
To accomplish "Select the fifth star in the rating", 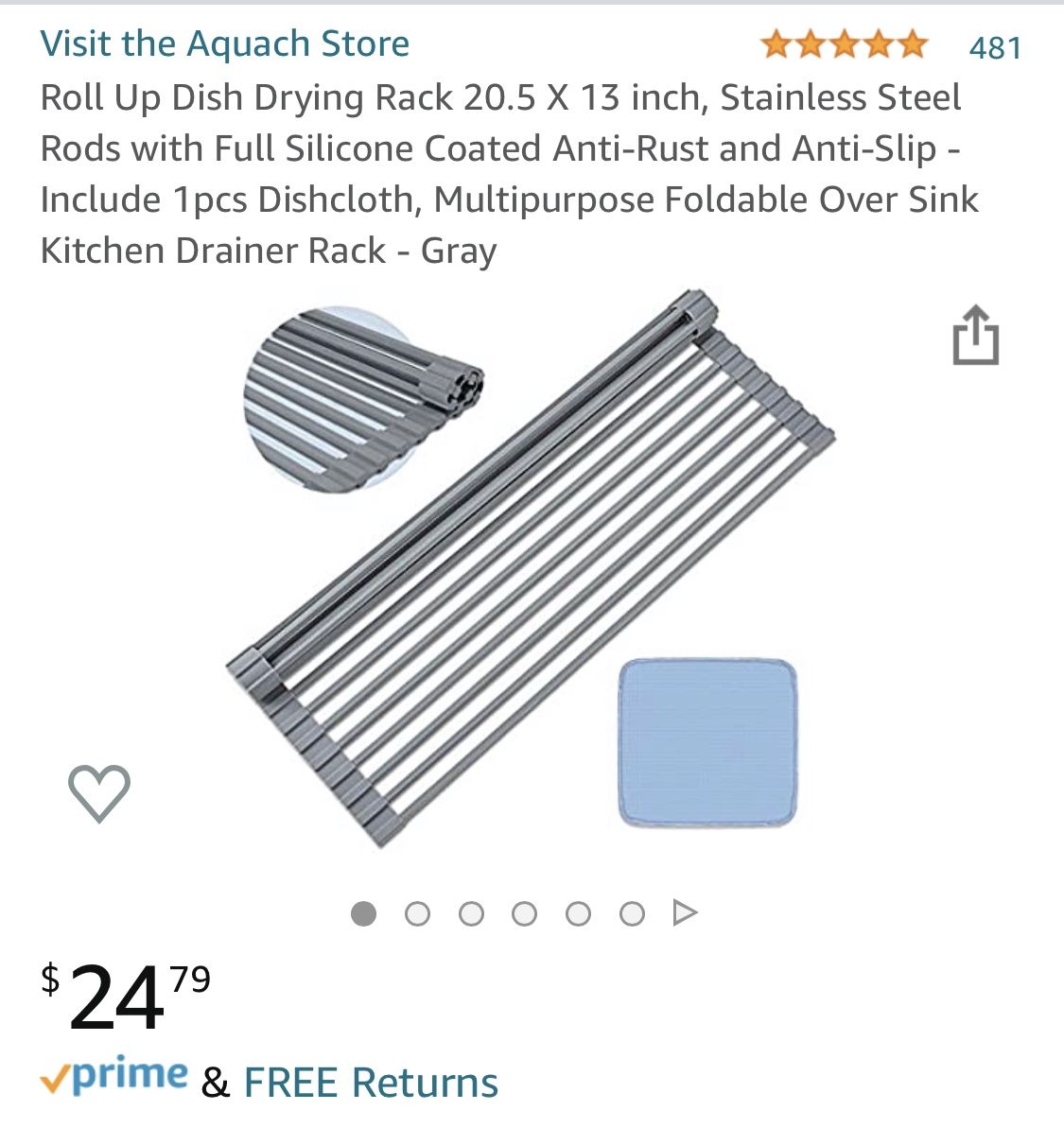I will [x=914, y=43].
